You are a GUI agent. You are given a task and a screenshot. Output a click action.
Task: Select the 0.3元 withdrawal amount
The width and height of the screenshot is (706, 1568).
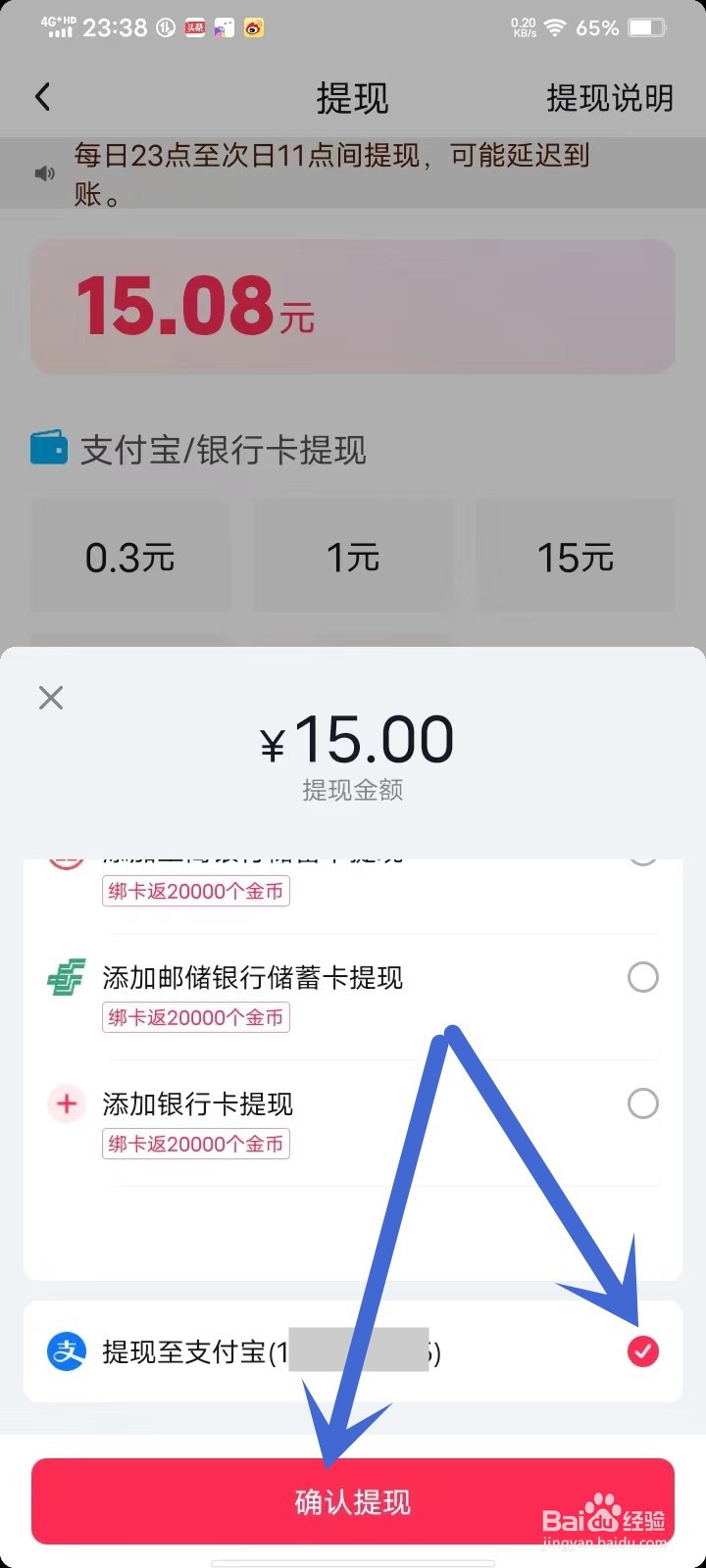pos(130,556)
